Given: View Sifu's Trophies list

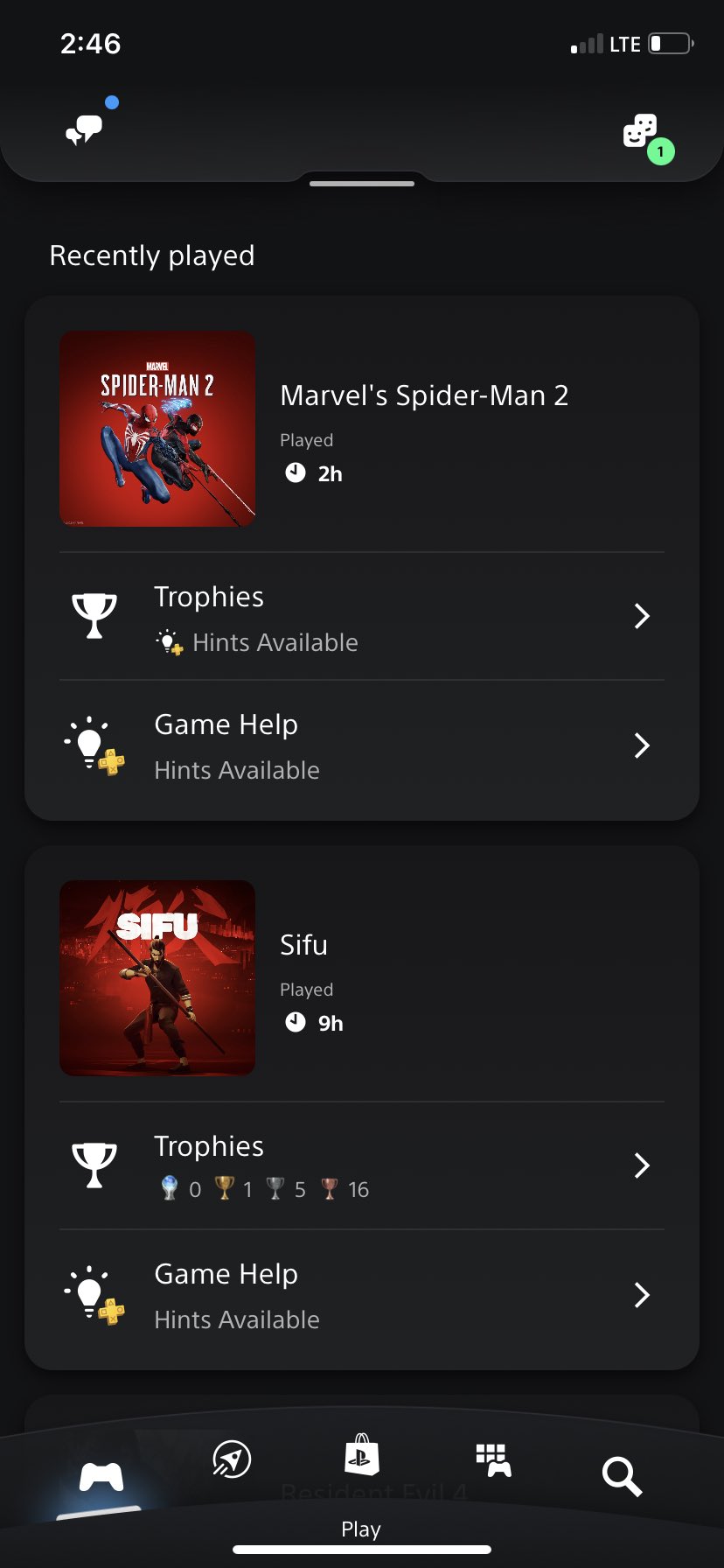Looking at the screenshot, I should point(361,1165).
